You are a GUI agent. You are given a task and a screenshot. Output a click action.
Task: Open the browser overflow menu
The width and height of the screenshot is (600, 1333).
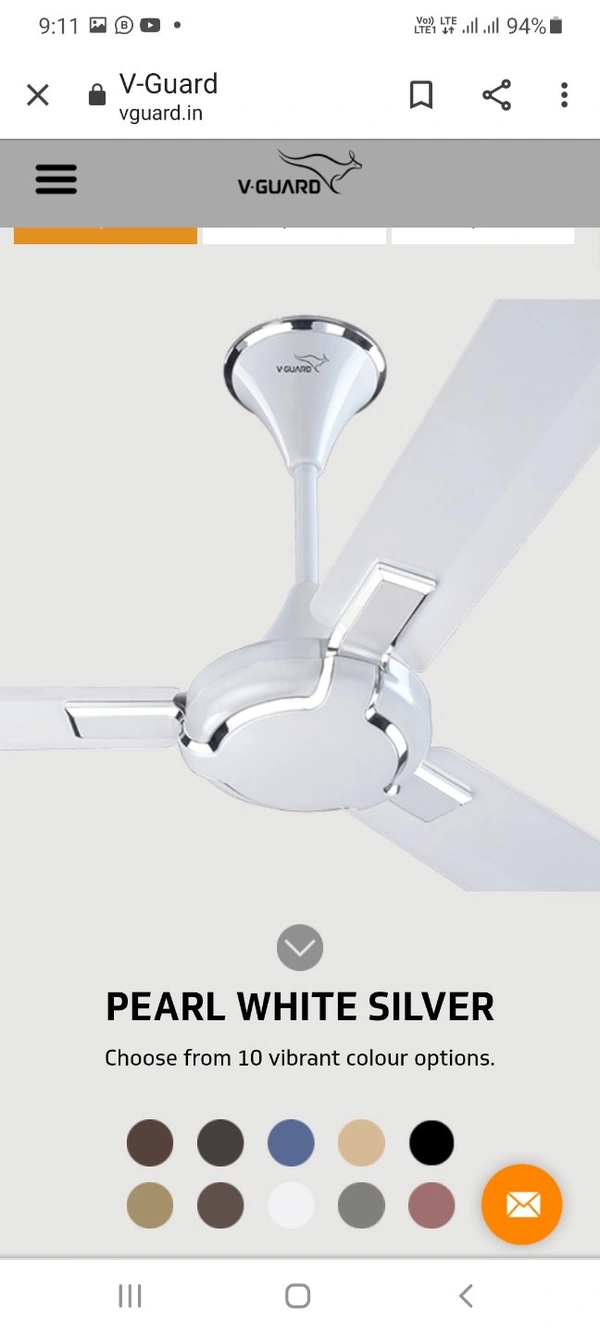pyautogui.click(x=564, y=95)
